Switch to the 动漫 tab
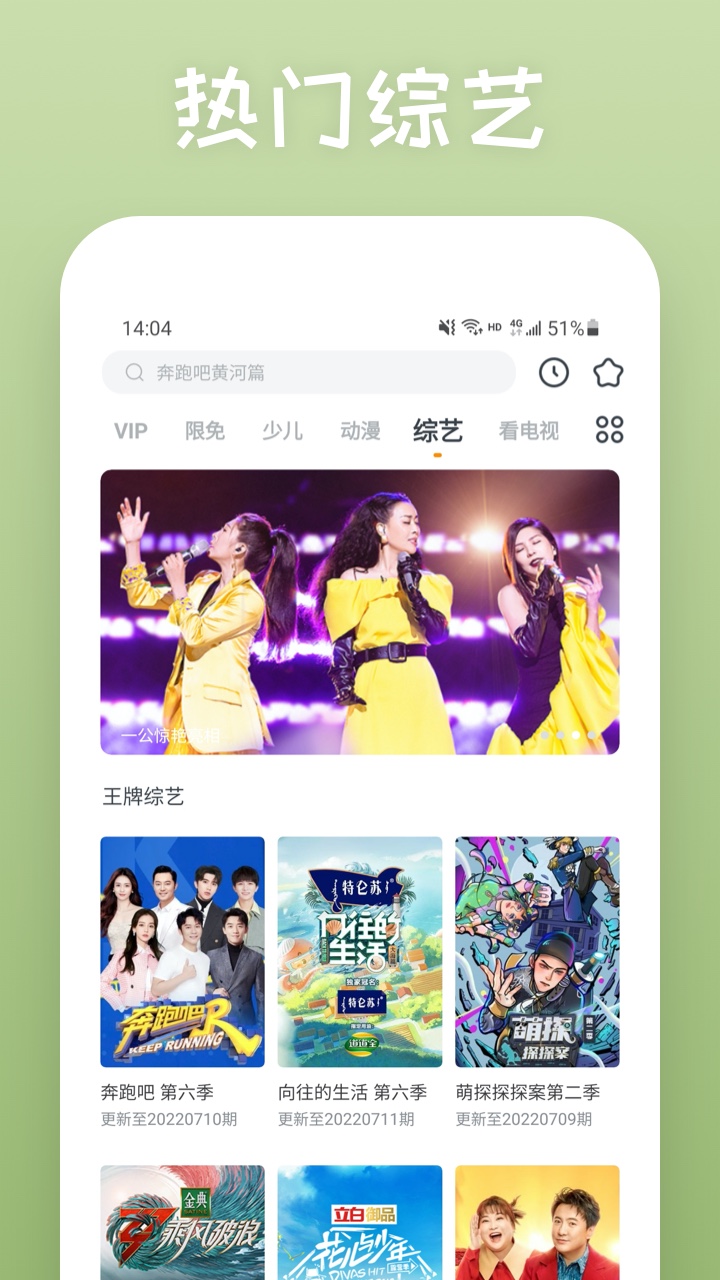Screen dimensions: 720x1280 tap(358, 430)
